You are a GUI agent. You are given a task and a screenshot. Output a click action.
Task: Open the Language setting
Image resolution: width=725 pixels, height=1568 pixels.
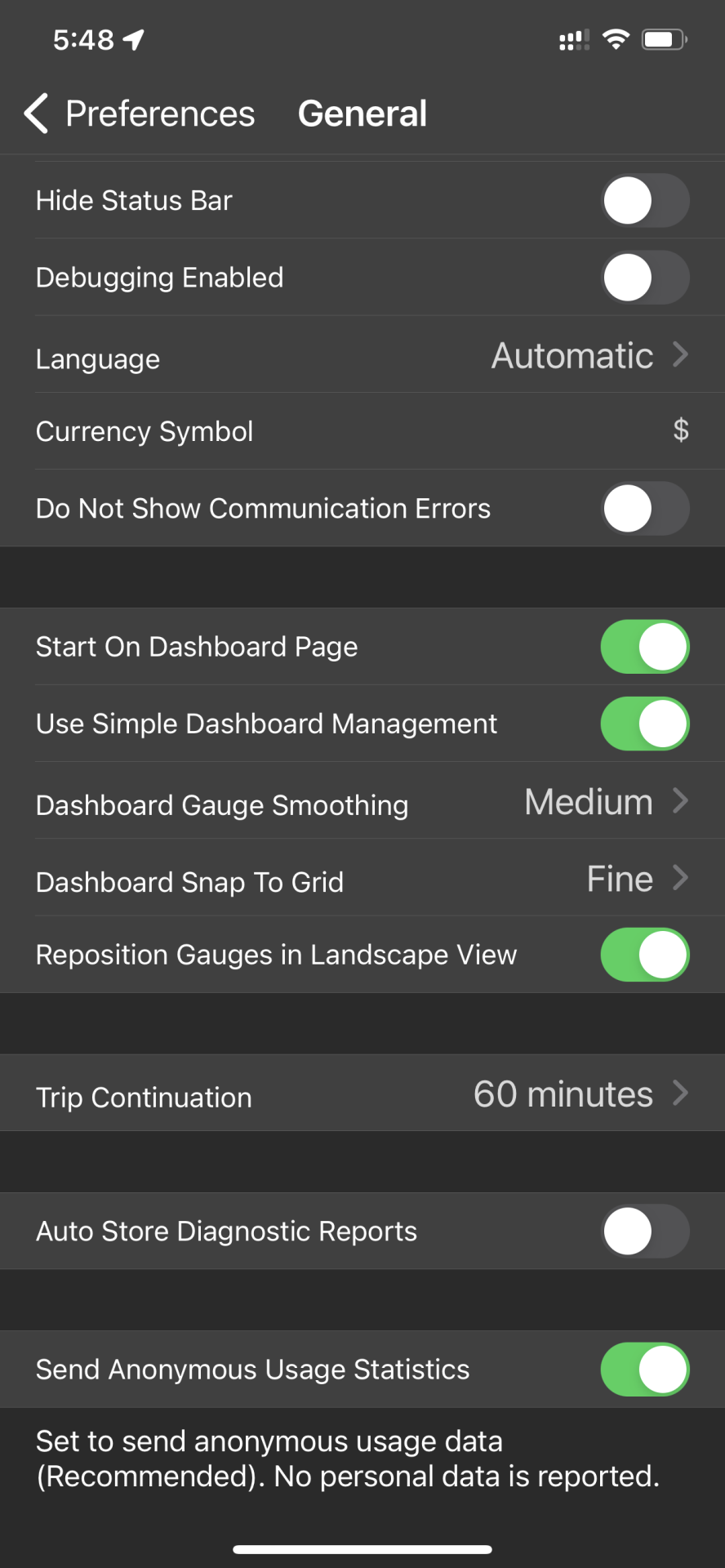(x=362, y=356)
